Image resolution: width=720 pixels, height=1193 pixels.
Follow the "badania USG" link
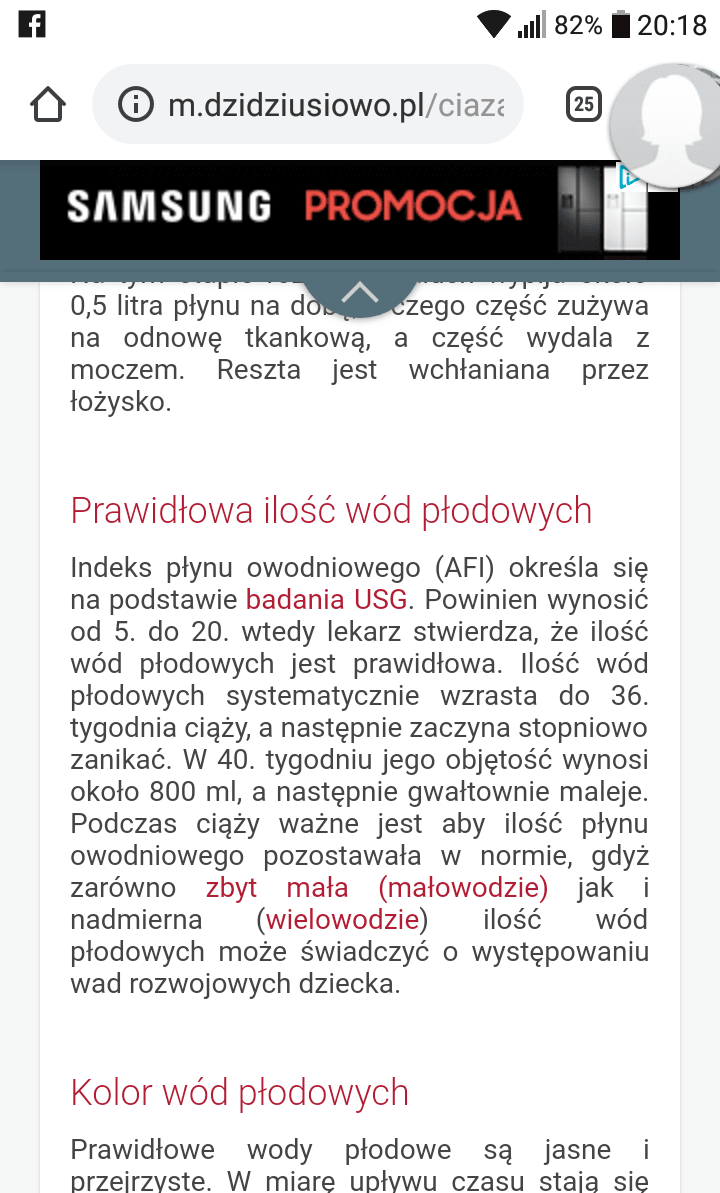(x=326, y=600)
